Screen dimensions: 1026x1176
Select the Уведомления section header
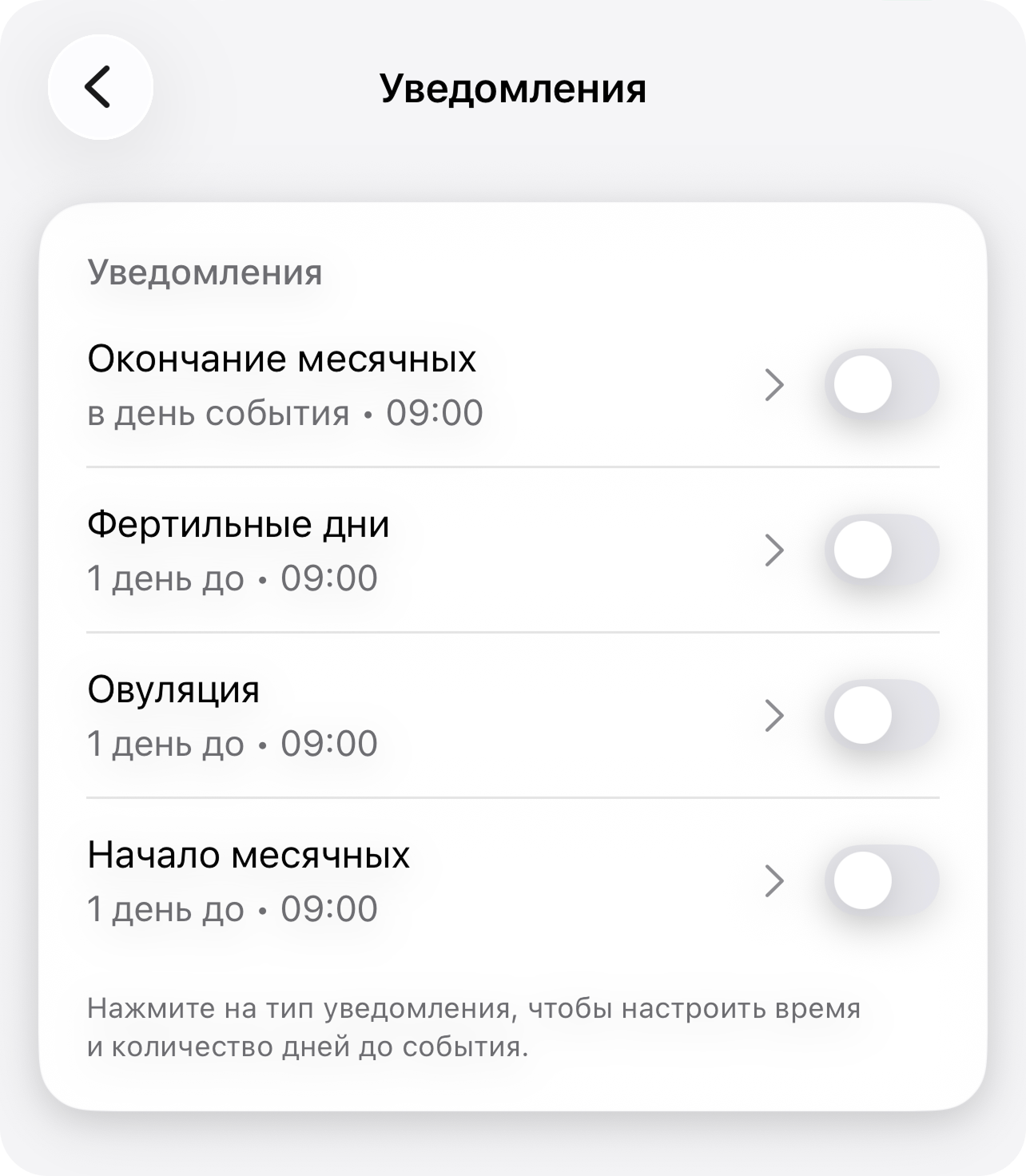(x=202, y=272)
